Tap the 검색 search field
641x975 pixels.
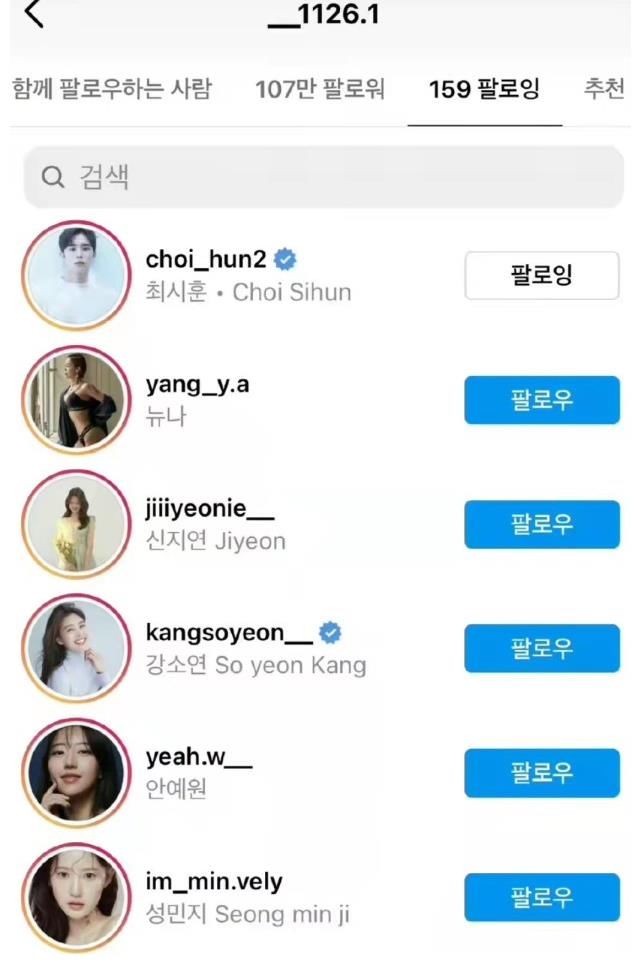point(323,178)
